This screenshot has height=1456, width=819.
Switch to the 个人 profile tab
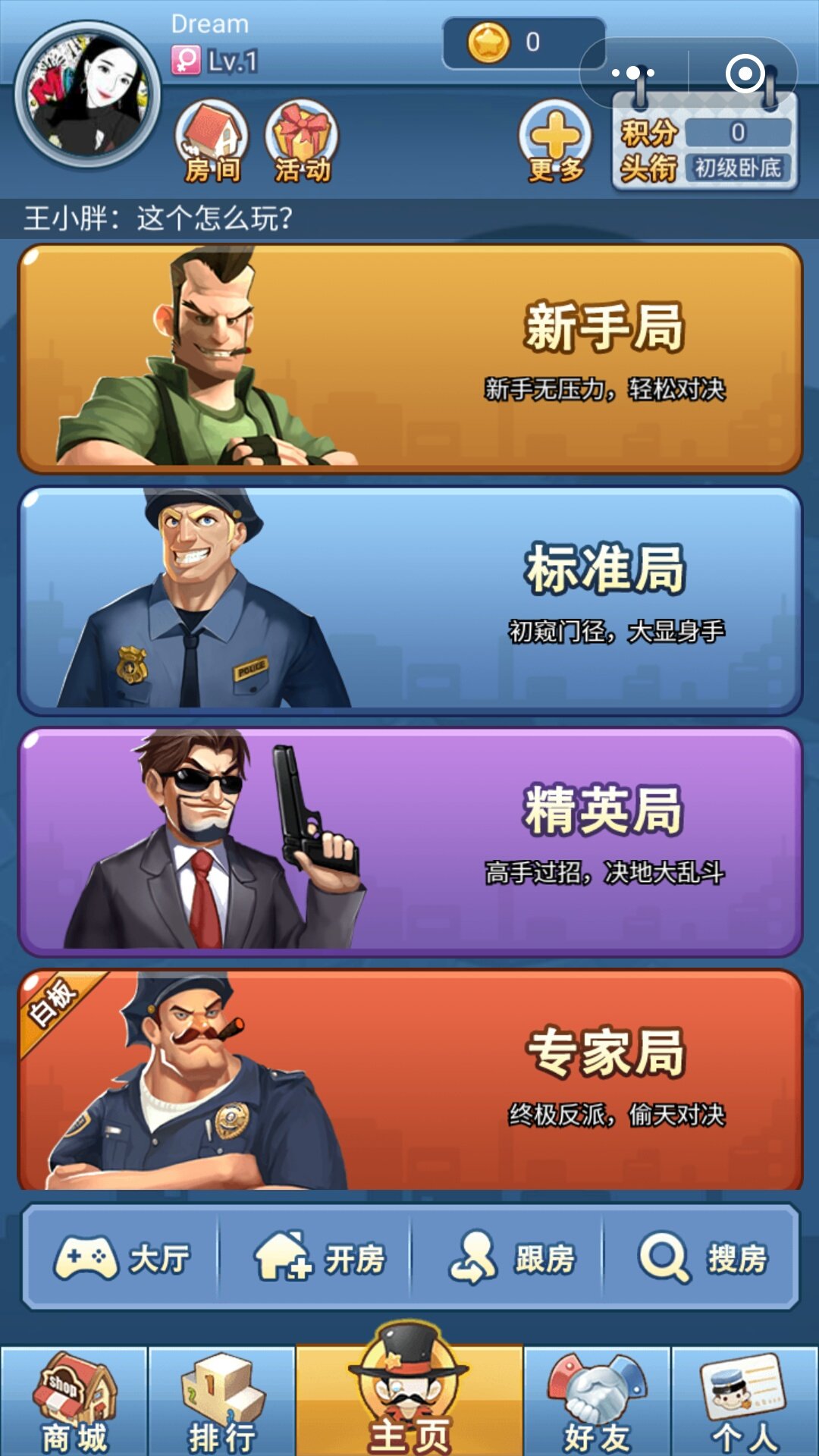pos(745,1403)
